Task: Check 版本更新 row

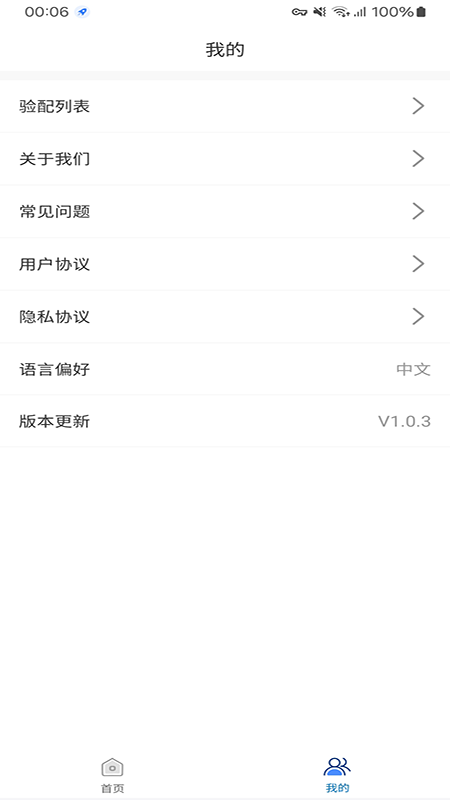Action: coord(225,421)
